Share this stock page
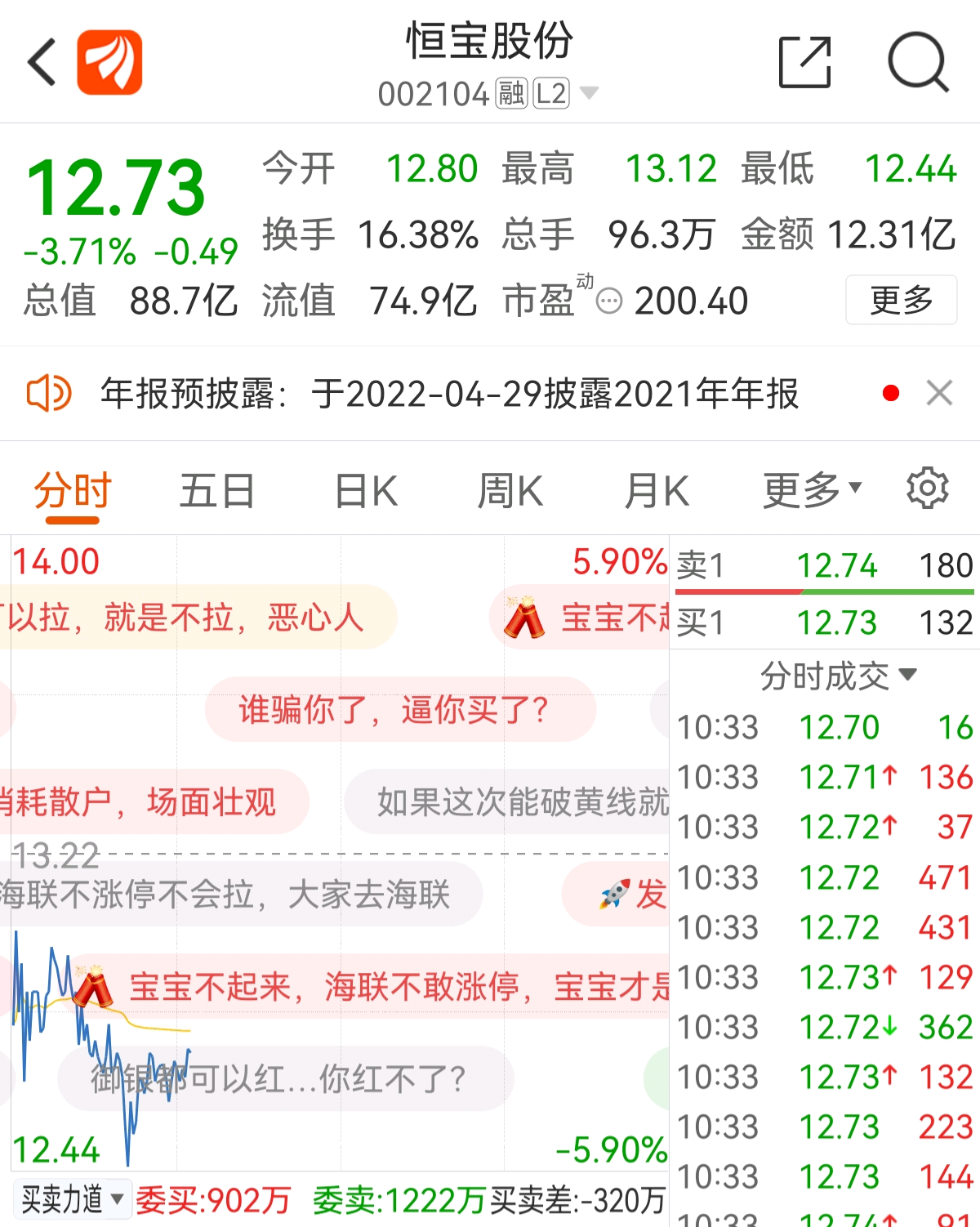The height and width of the screenshot is (1227, 980). tap(804, 62)
